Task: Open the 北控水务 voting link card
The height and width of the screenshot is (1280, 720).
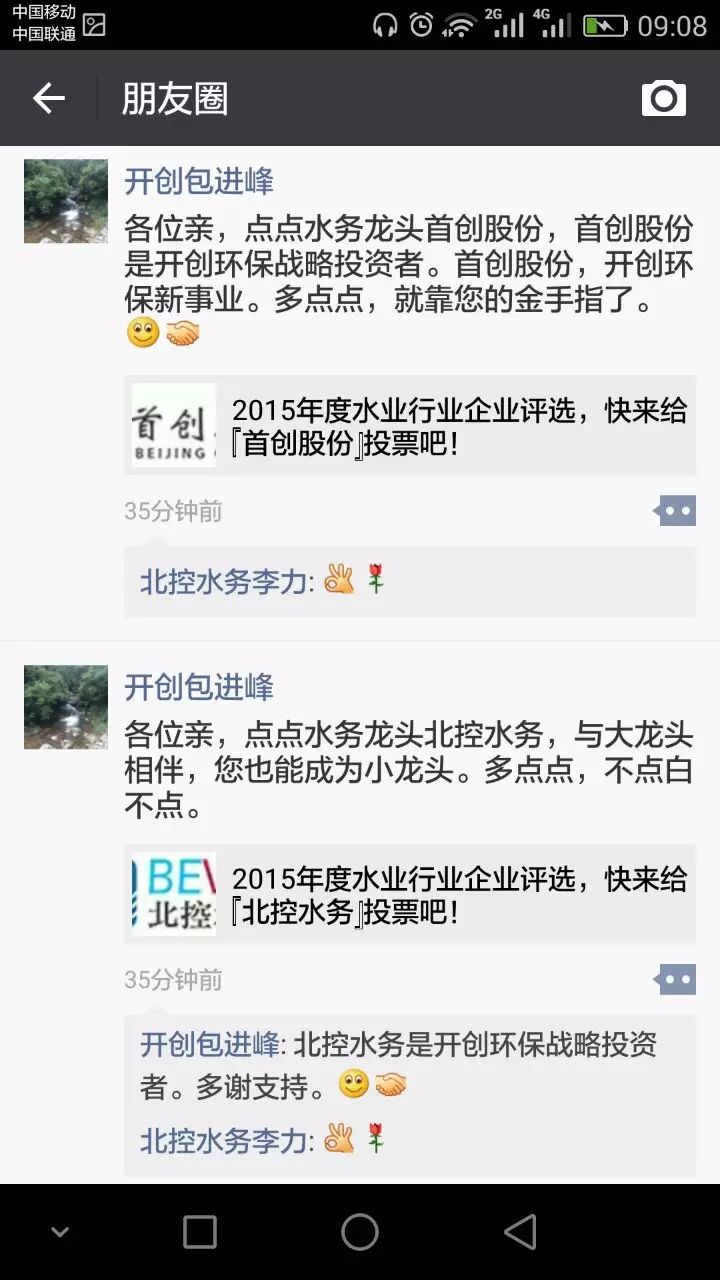Action: click(410, 894)
